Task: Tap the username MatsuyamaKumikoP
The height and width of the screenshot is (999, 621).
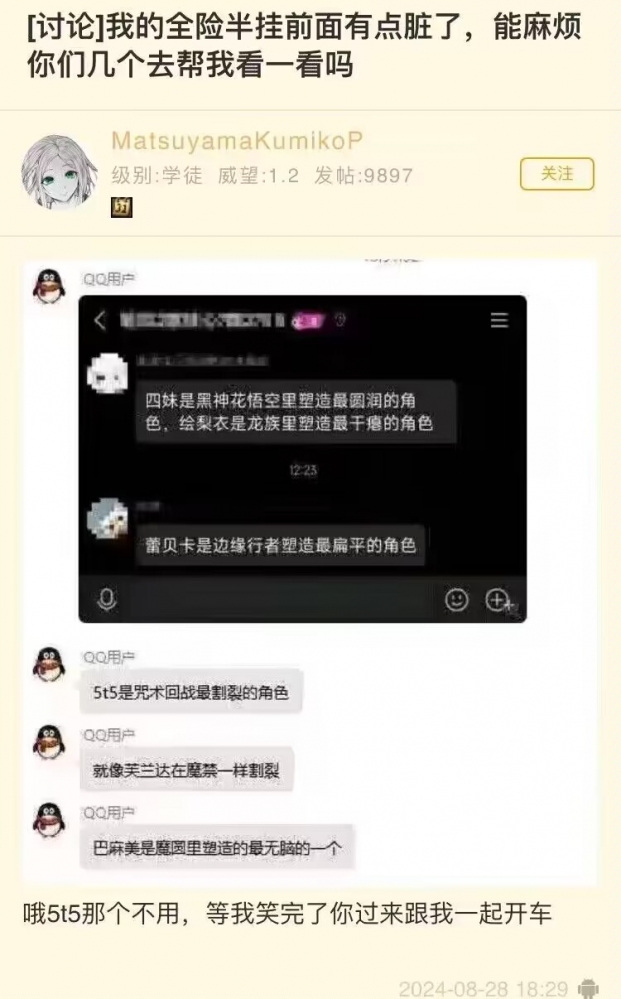Action: tap(237, 141)
